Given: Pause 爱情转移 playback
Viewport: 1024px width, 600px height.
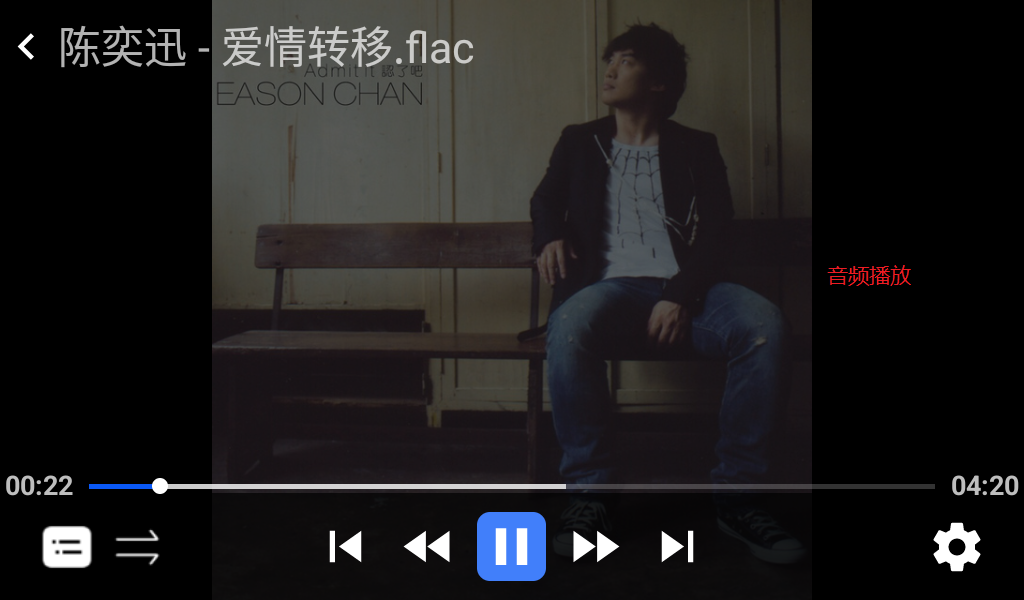Looking at the screenshot, I should click(511, 547).
